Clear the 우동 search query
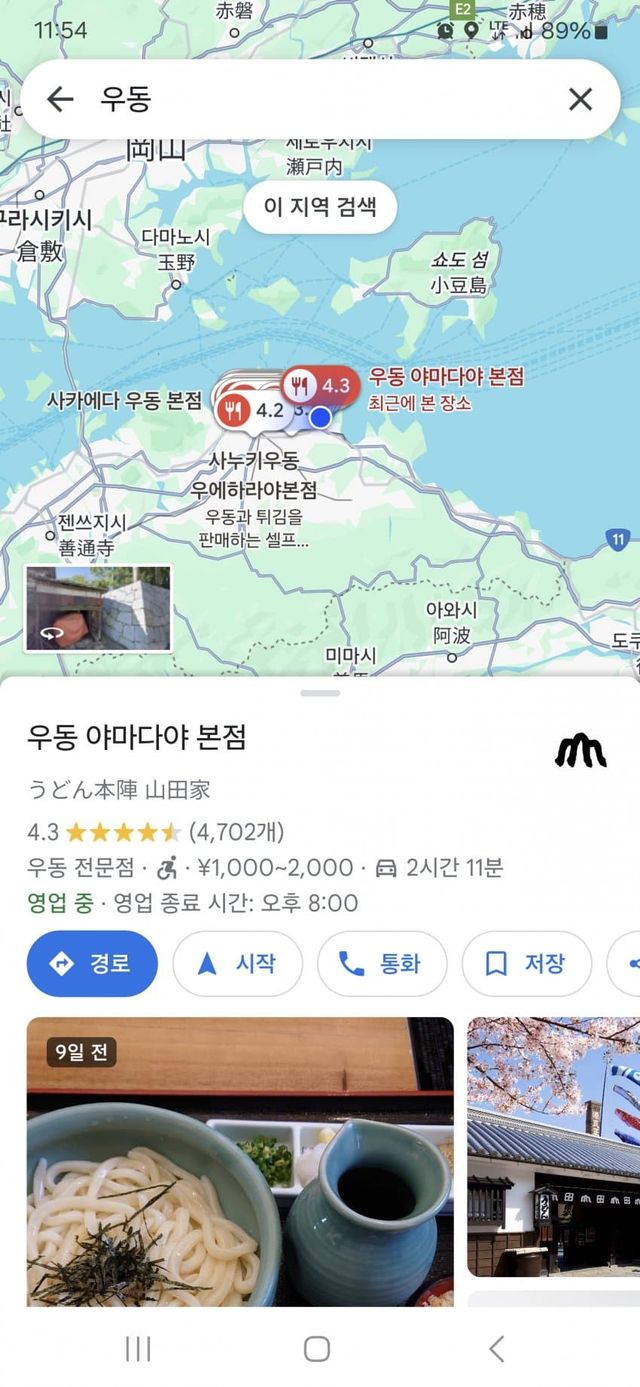The width and height of the screenshot is (640, 1387). (580, 99)
